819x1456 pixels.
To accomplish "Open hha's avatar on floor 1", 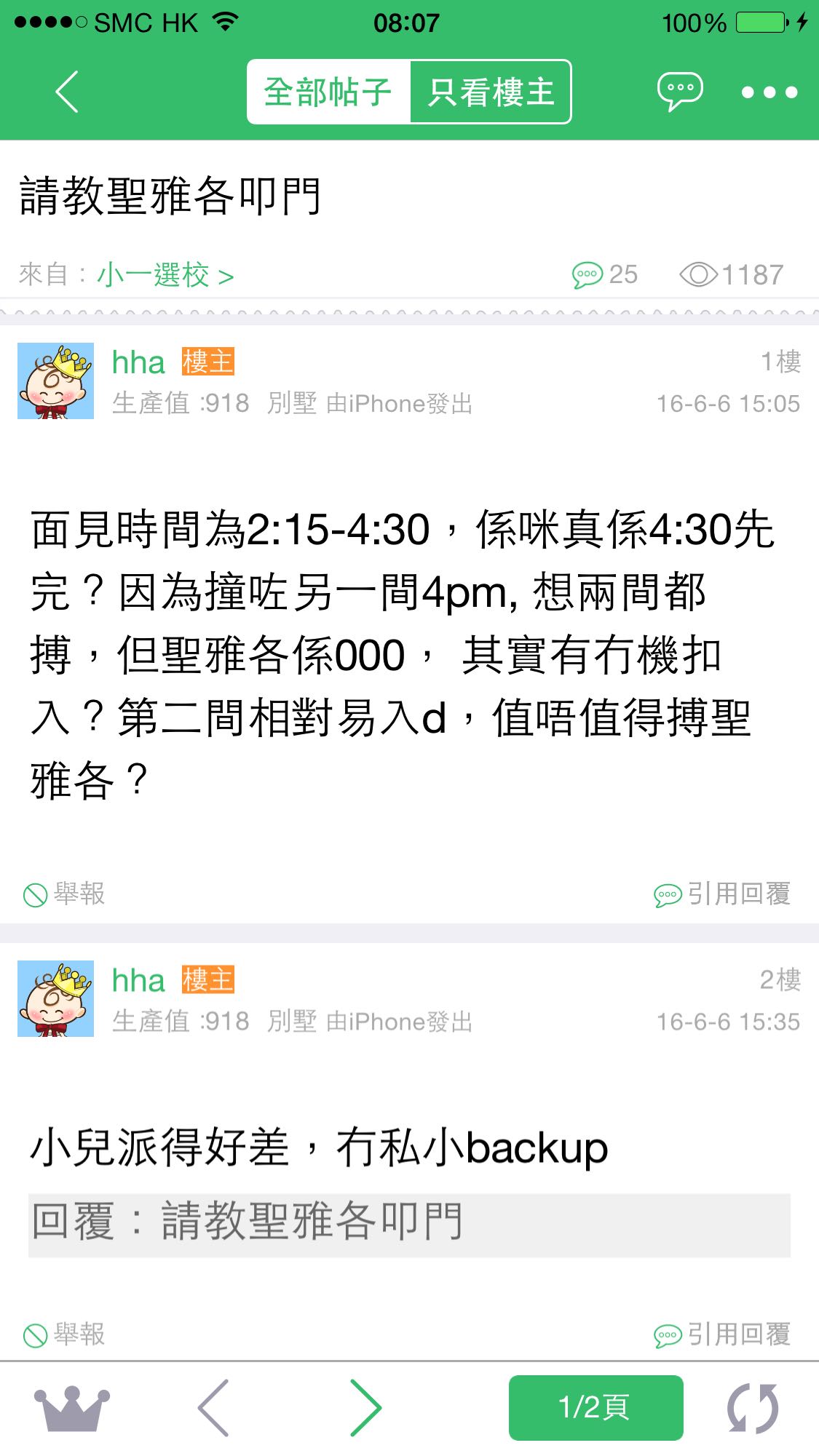I will pos(56,381).
